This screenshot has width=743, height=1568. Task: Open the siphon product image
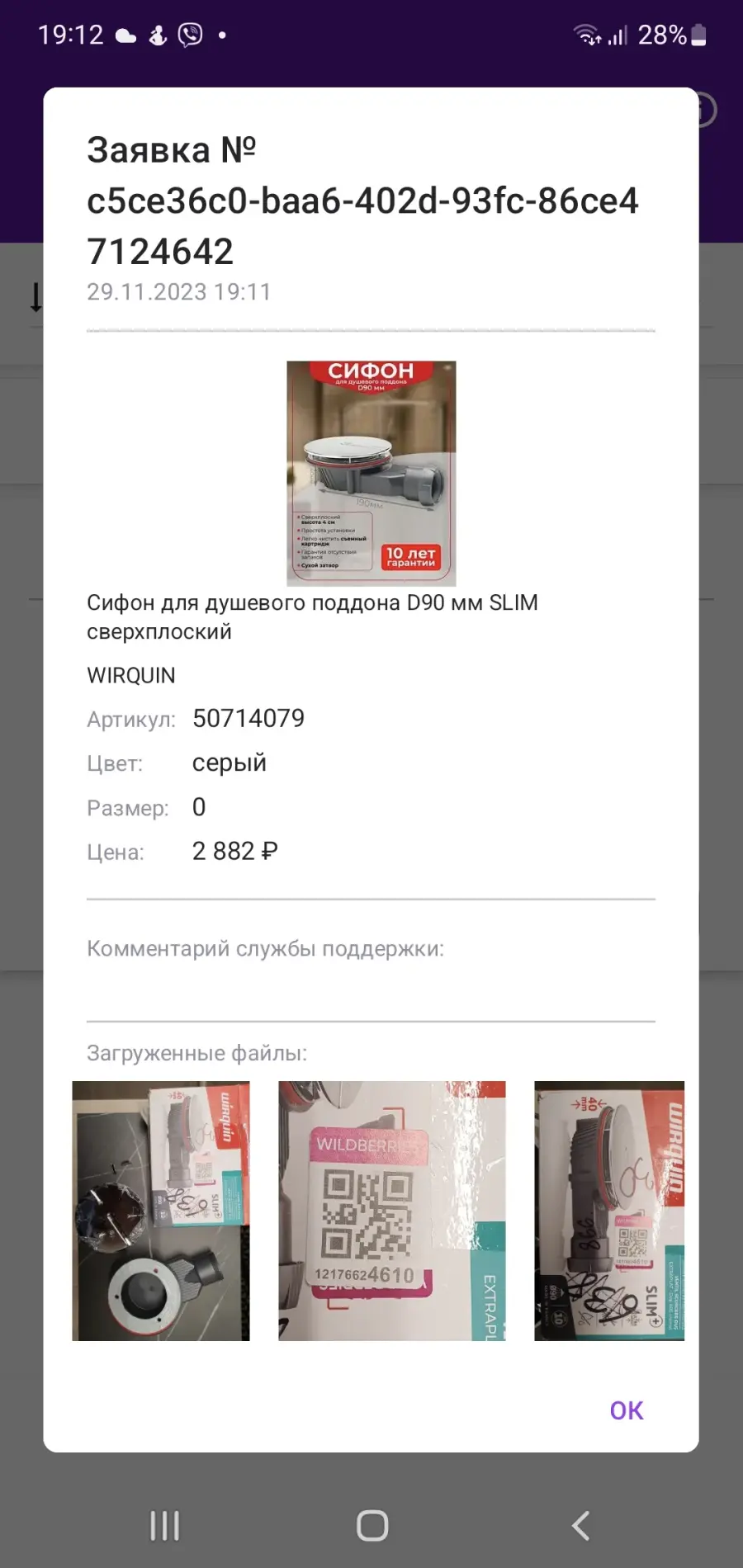(x=371, y=474)
